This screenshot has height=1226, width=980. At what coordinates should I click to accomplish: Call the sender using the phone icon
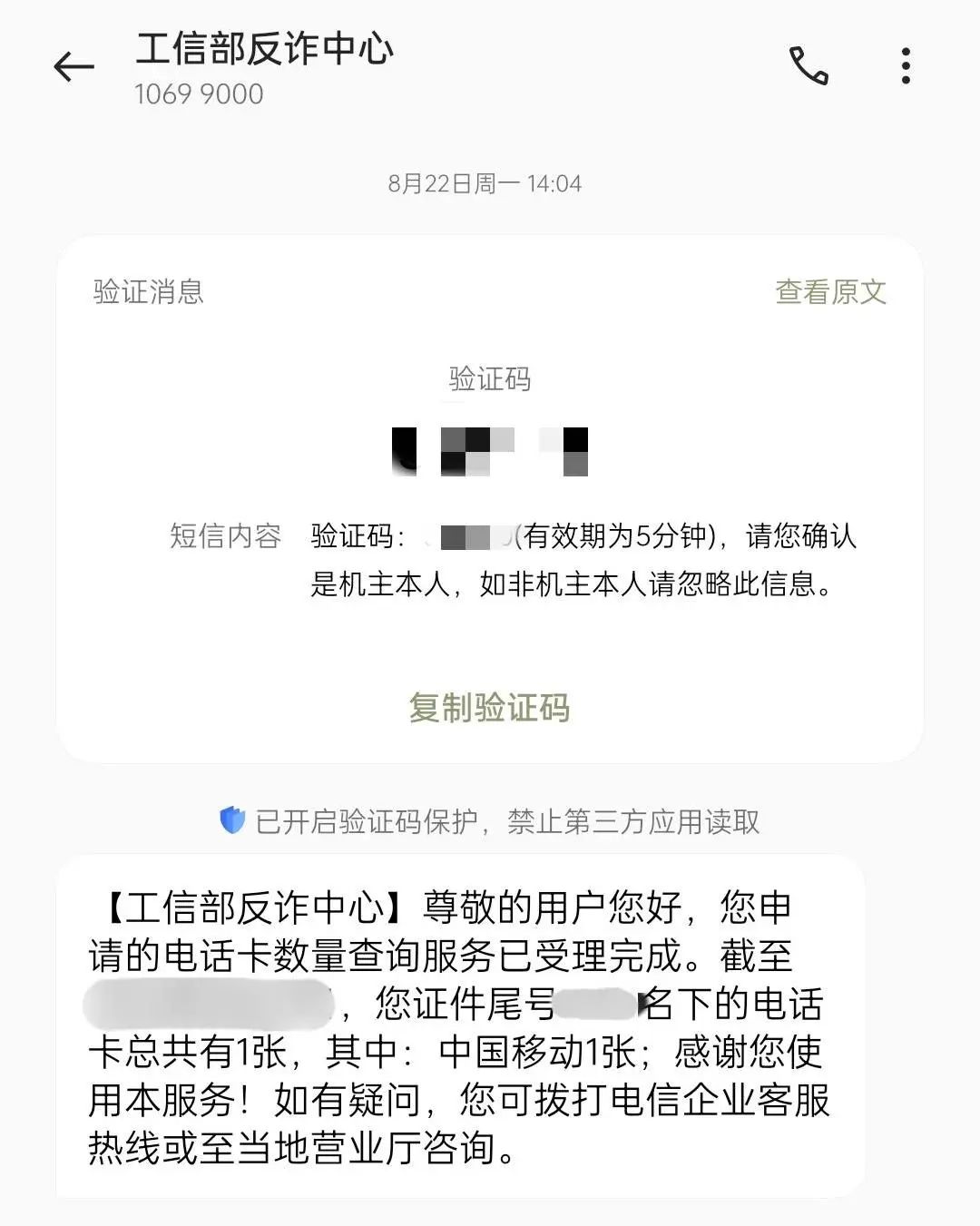pyautogui.click(x=810, y=66)
